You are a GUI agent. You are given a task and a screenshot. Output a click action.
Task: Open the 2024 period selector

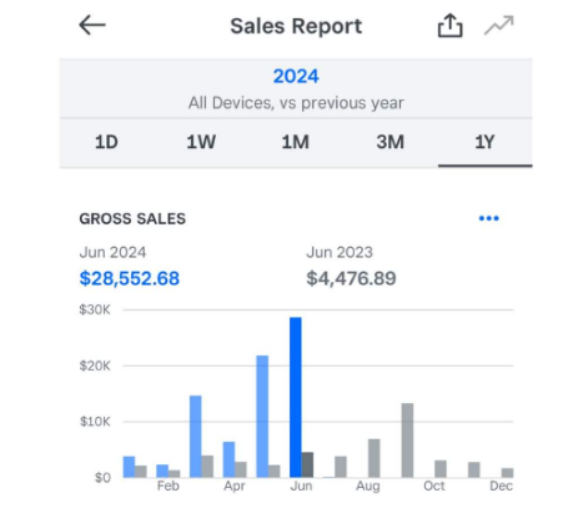296,76
